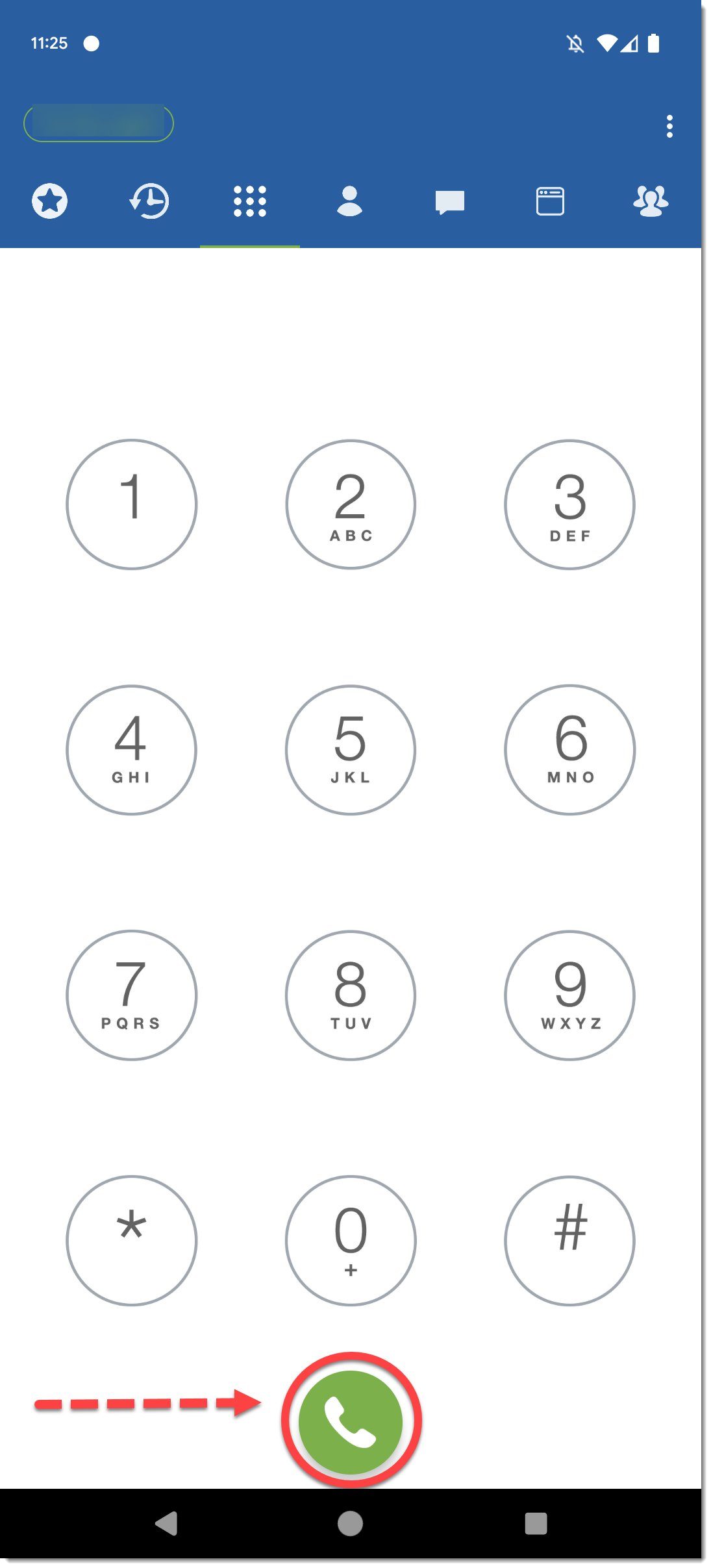The width and height of the screenshot is (711, 1568).
Task: Open the three-dot overflow menu
Action: 669,126
